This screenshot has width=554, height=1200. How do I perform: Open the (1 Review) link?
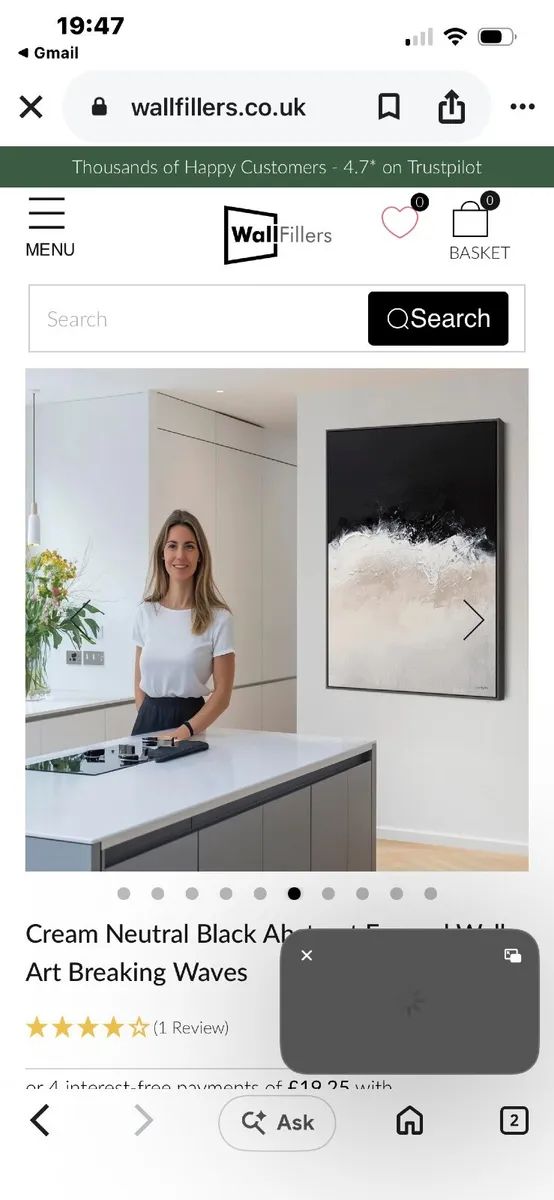tap(191, 1027)
